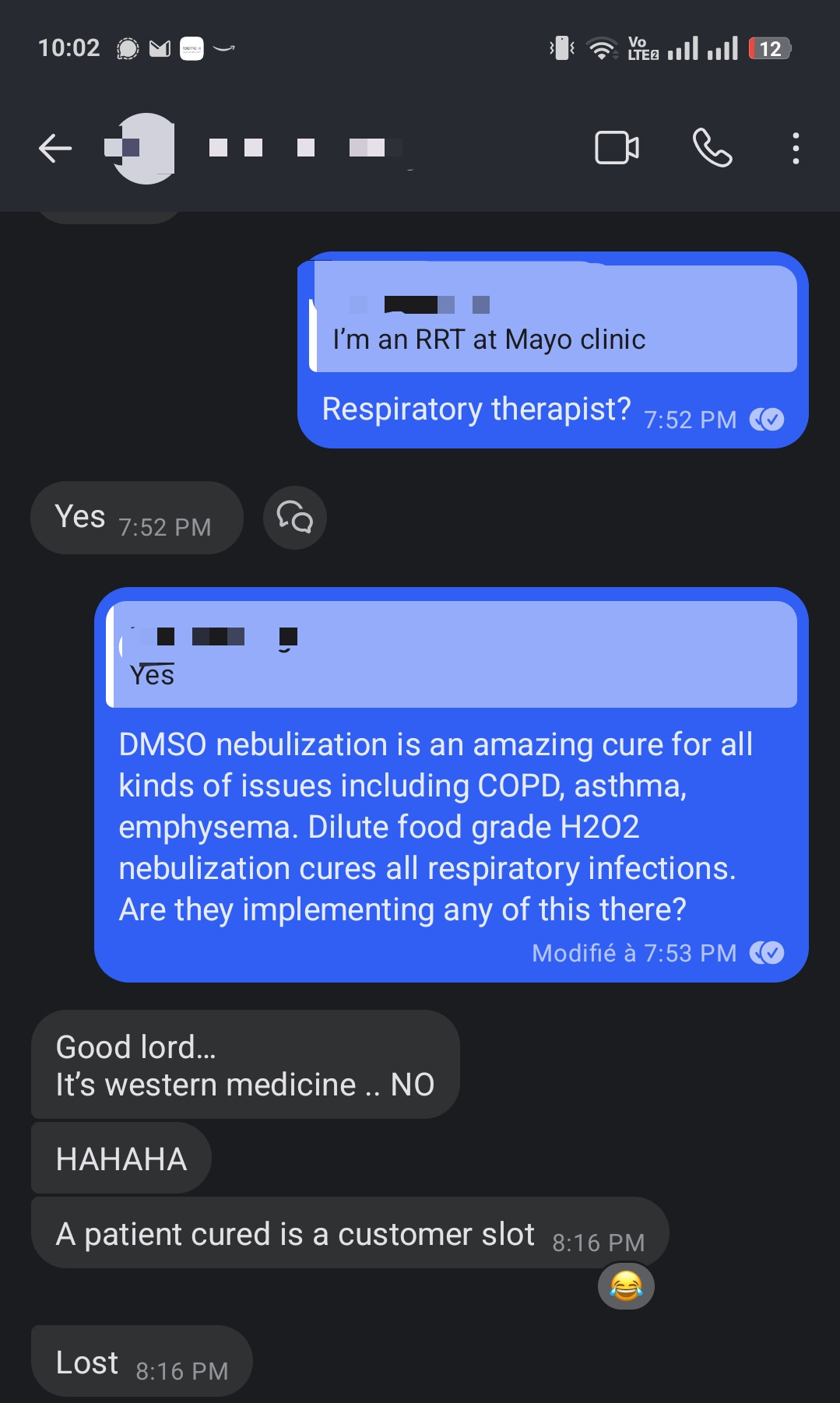Viewport: 840px width, 1403px height.
Task: Jump to the quoted Yes message
Action: [452, 655]
